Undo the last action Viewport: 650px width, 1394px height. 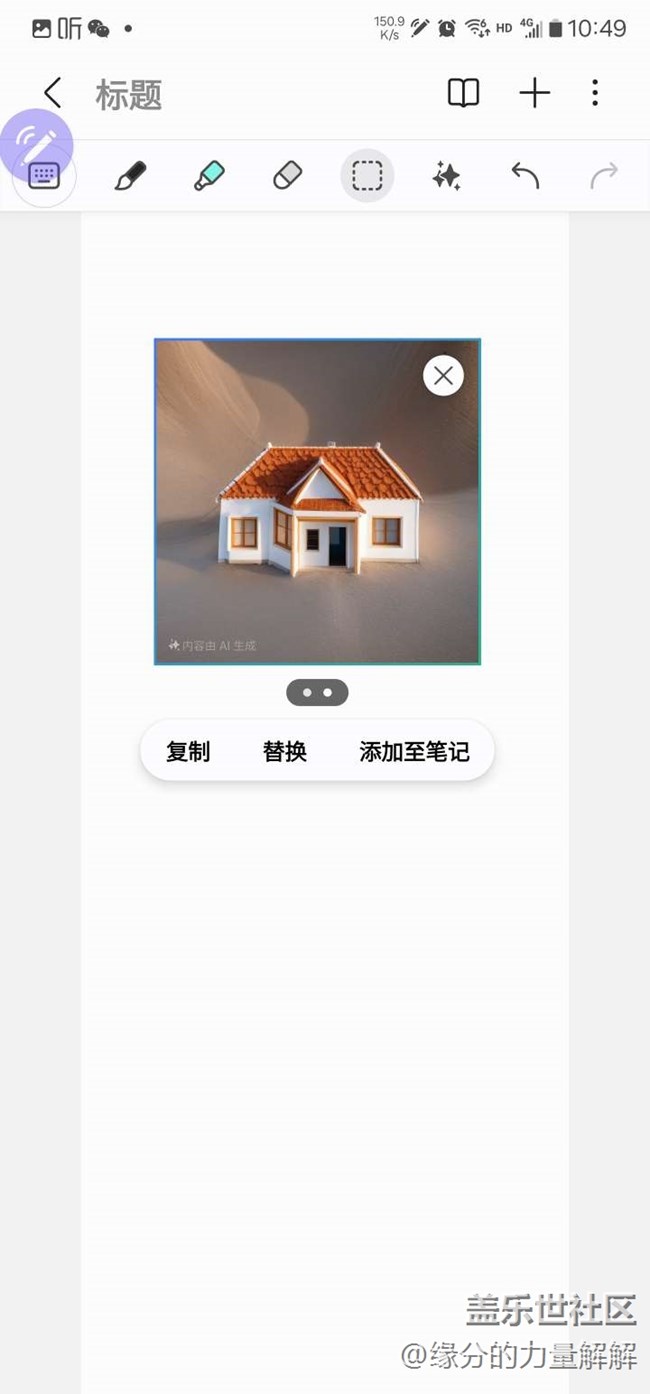pyautogui.click(x=525, y=177)
